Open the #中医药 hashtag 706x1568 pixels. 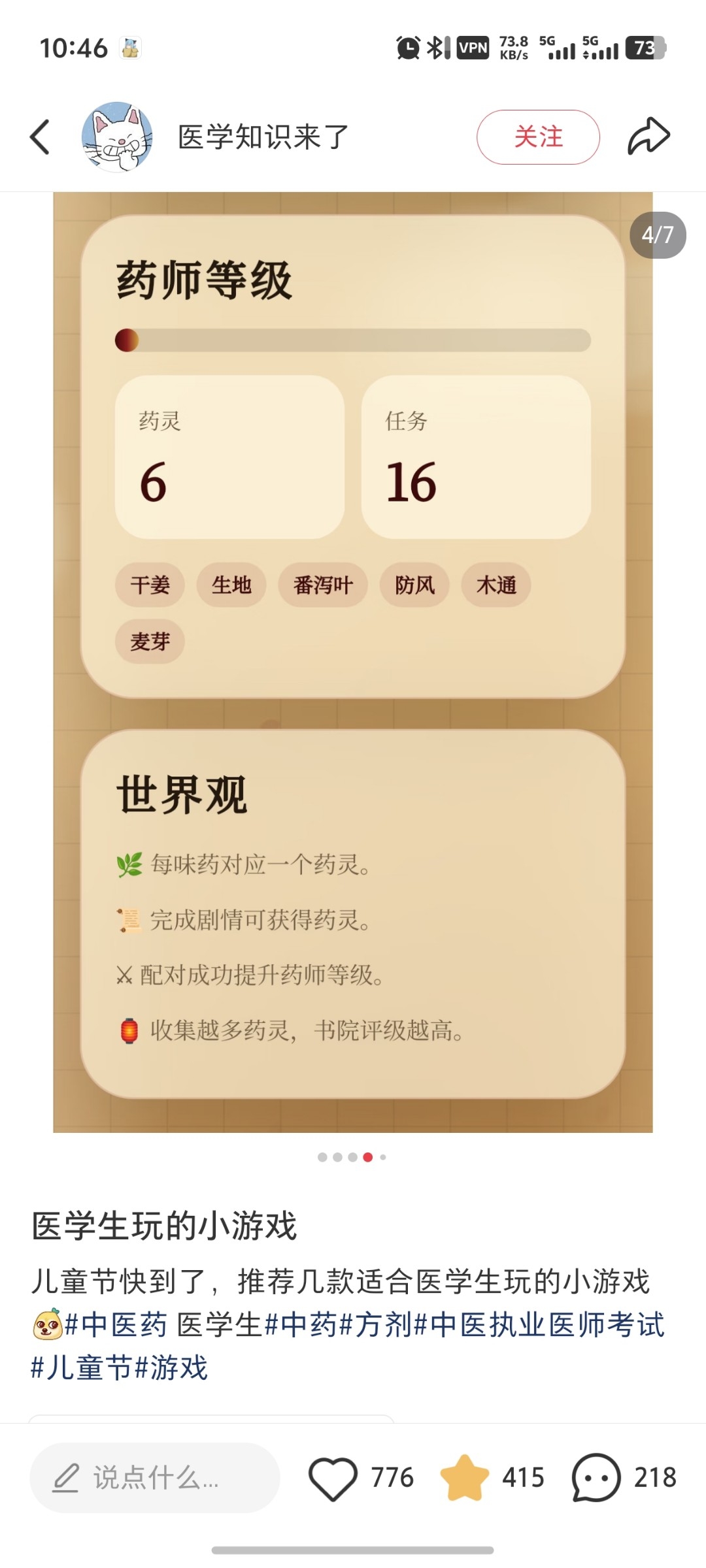(x=116, y=1325)
